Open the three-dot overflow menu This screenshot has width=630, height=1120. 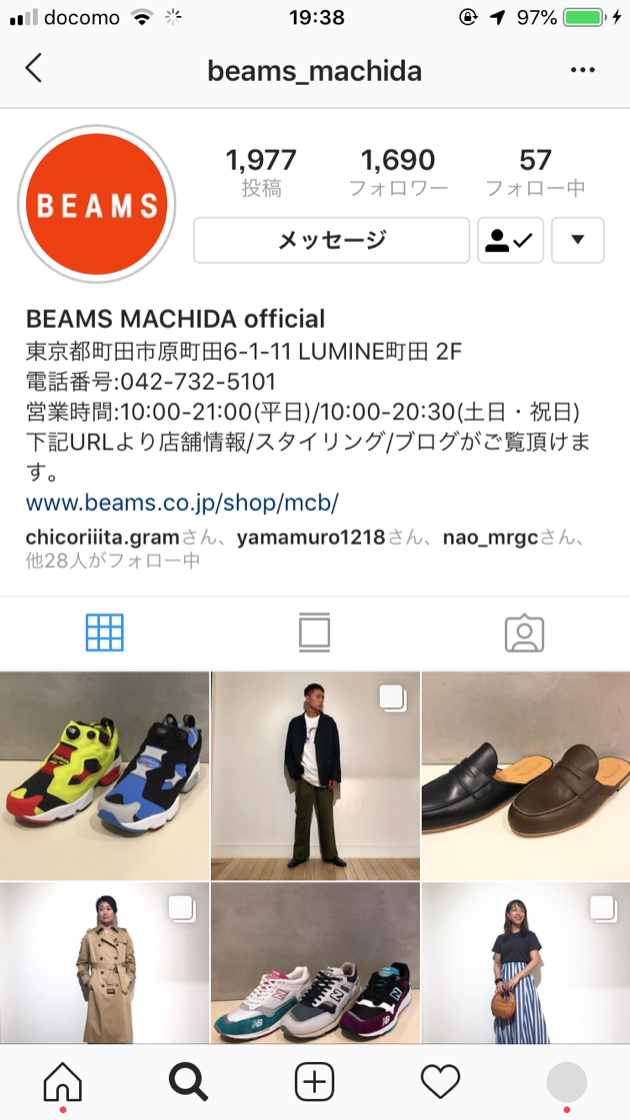[582, 70]
